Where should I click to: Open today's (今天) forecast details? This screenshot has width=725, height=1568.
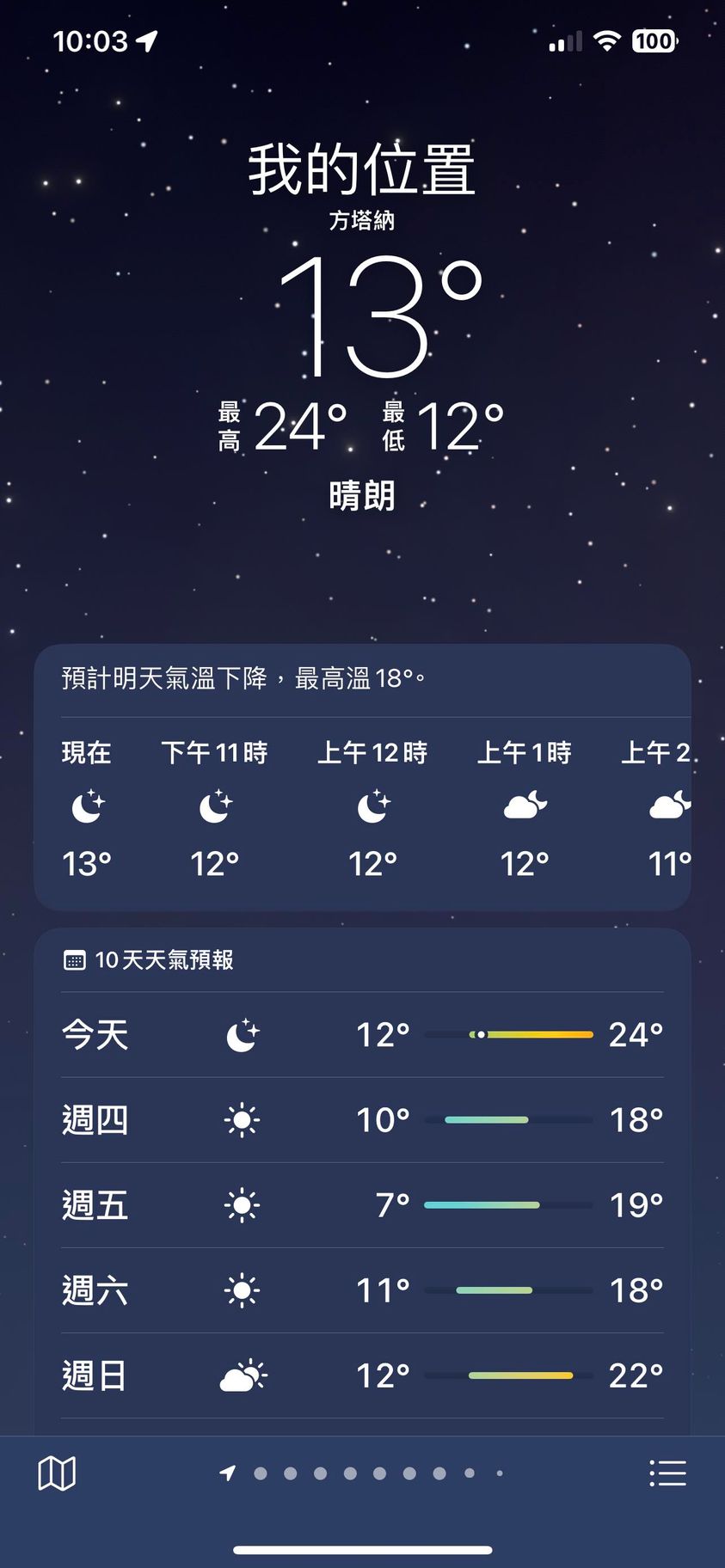click(362, 1034)
